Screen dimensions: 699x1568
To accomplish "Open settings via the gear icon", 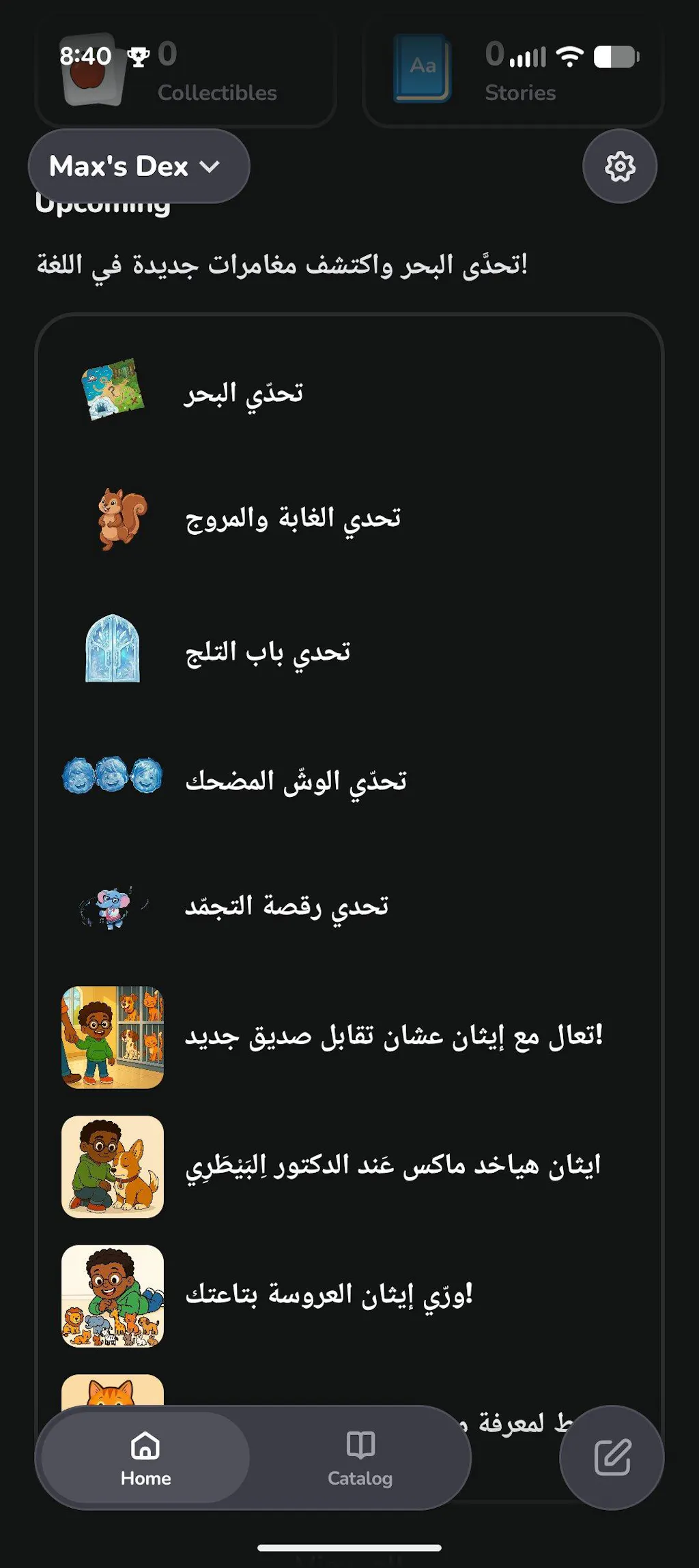I will 620,166.
